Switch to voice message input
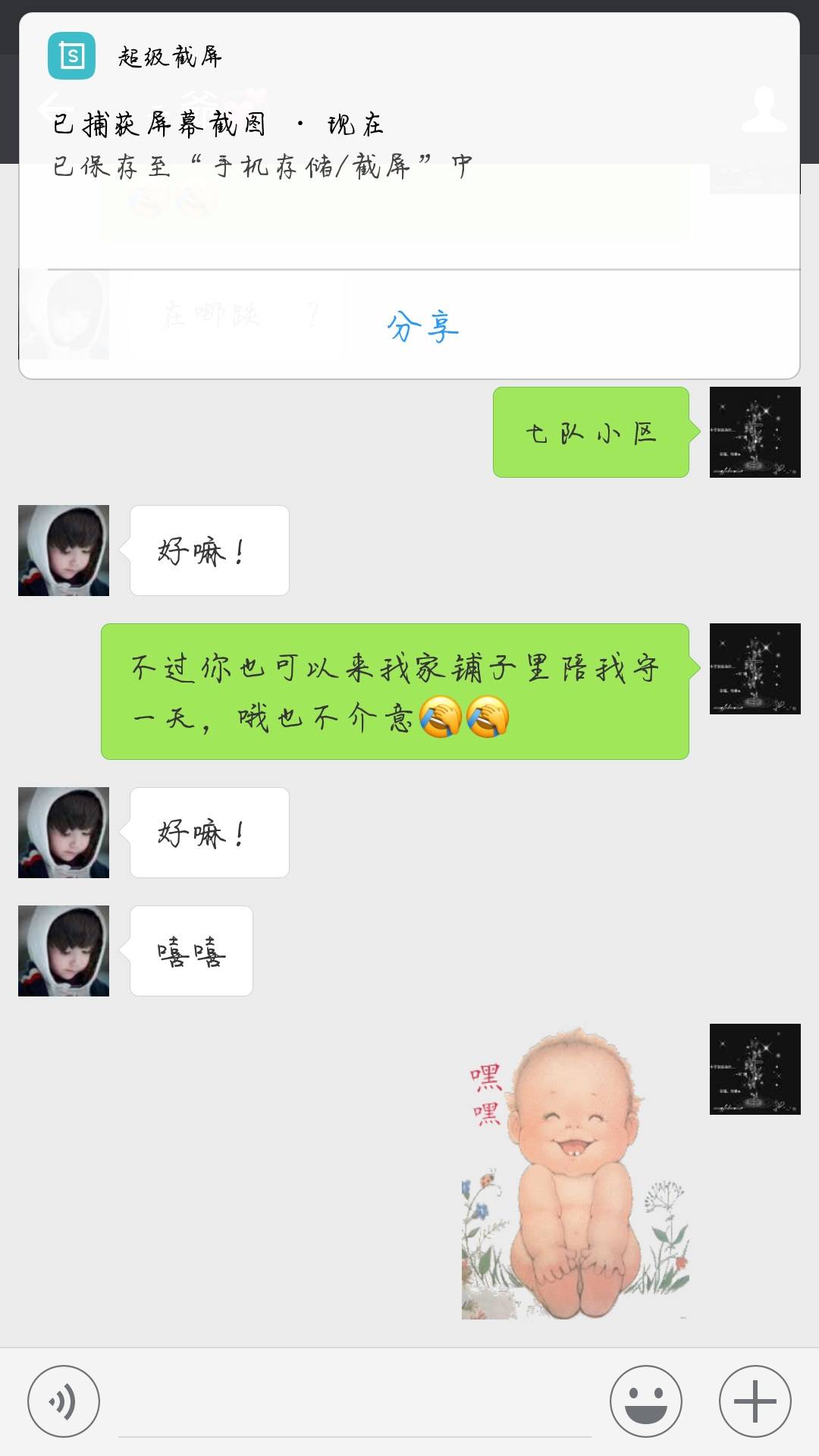The width and height of the screenshot is (819, 1456). coord(64,1401)
